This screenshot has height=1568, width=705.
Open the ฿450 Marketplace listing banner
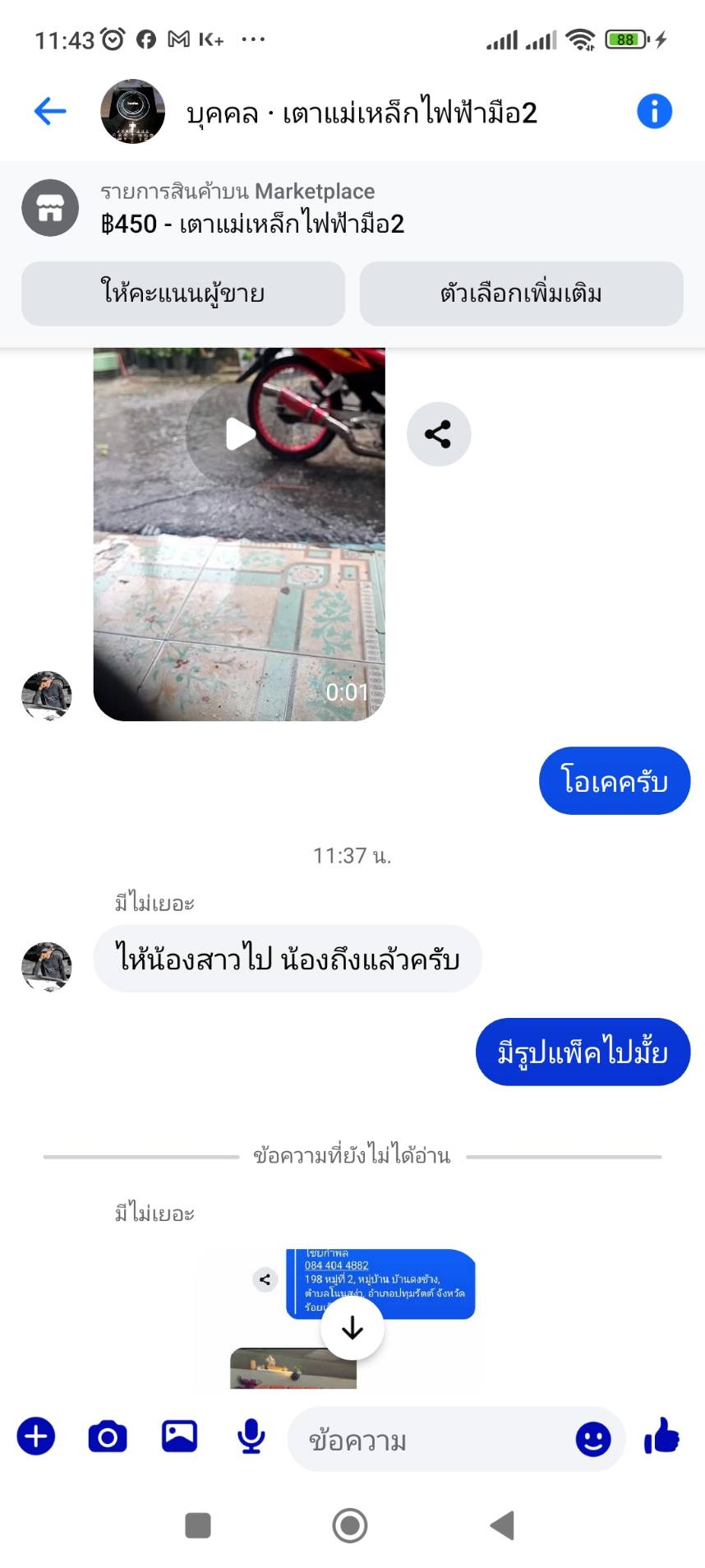pos(352,208)
